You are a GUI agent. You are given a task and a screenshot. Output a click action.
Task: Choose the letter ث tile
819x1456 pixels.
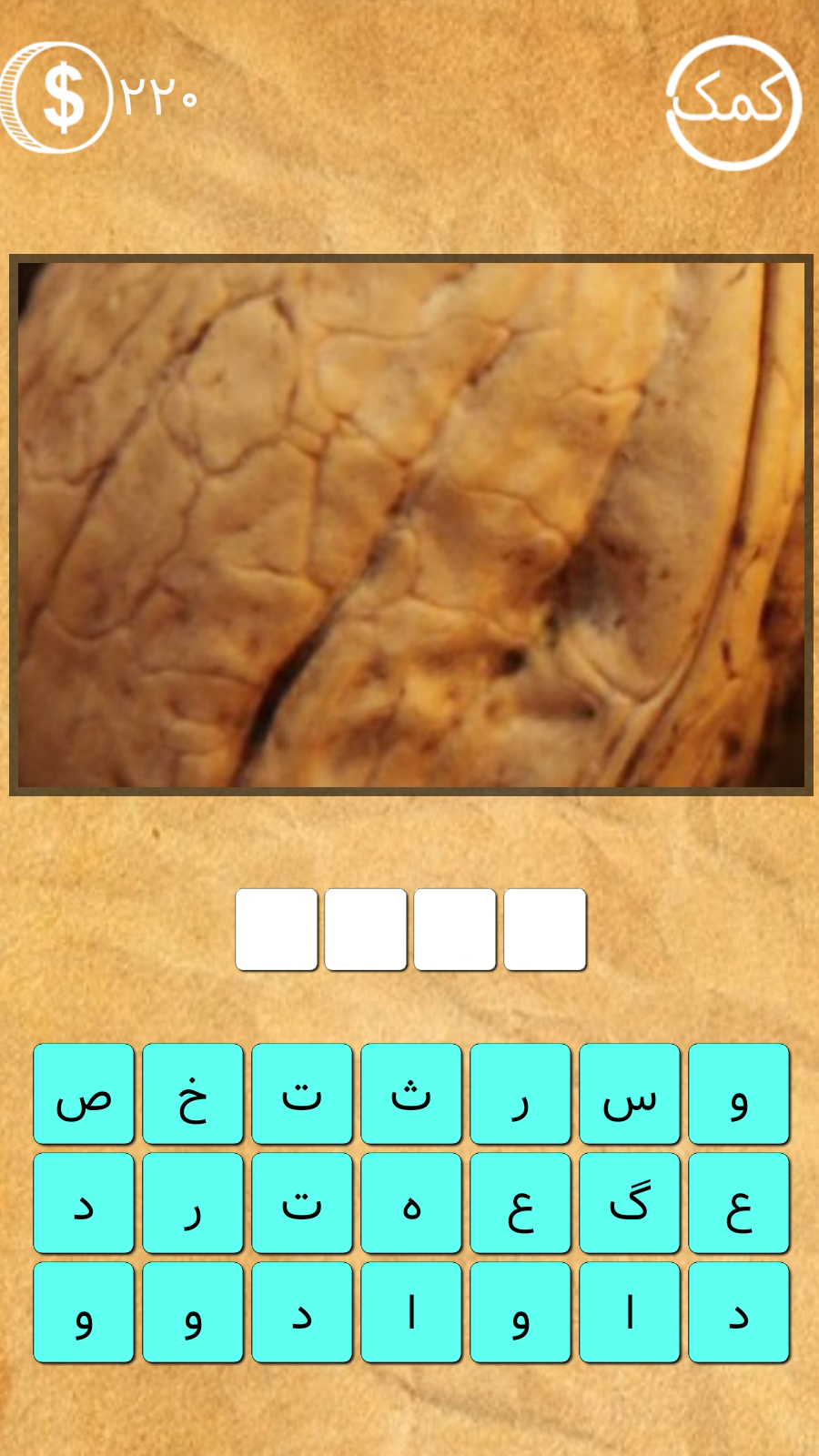(x=411, y=1094)
